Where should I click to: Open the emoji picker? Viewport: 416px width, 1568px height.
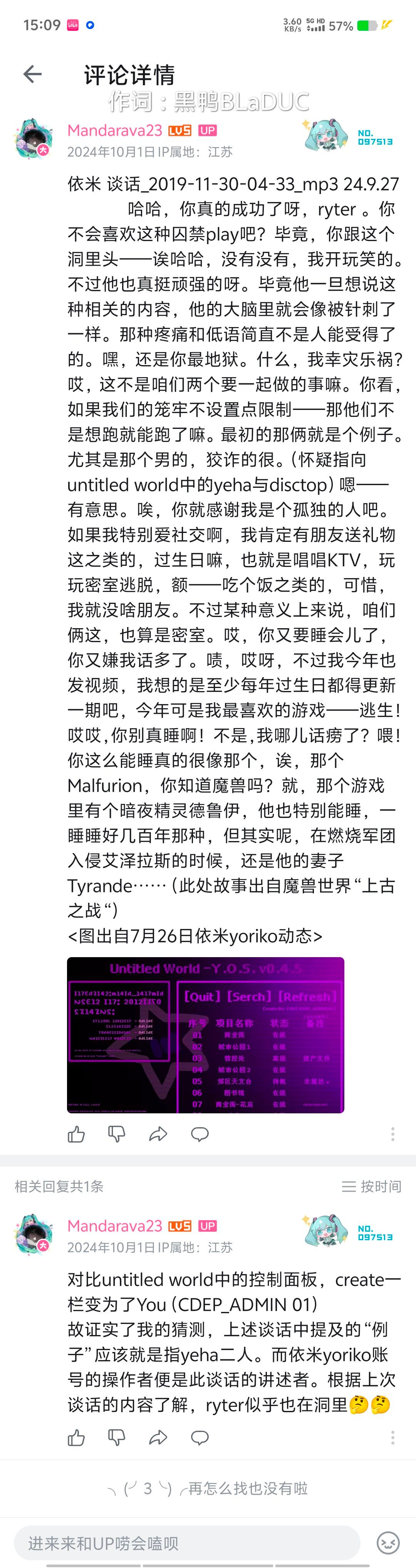coord(388,1543)
